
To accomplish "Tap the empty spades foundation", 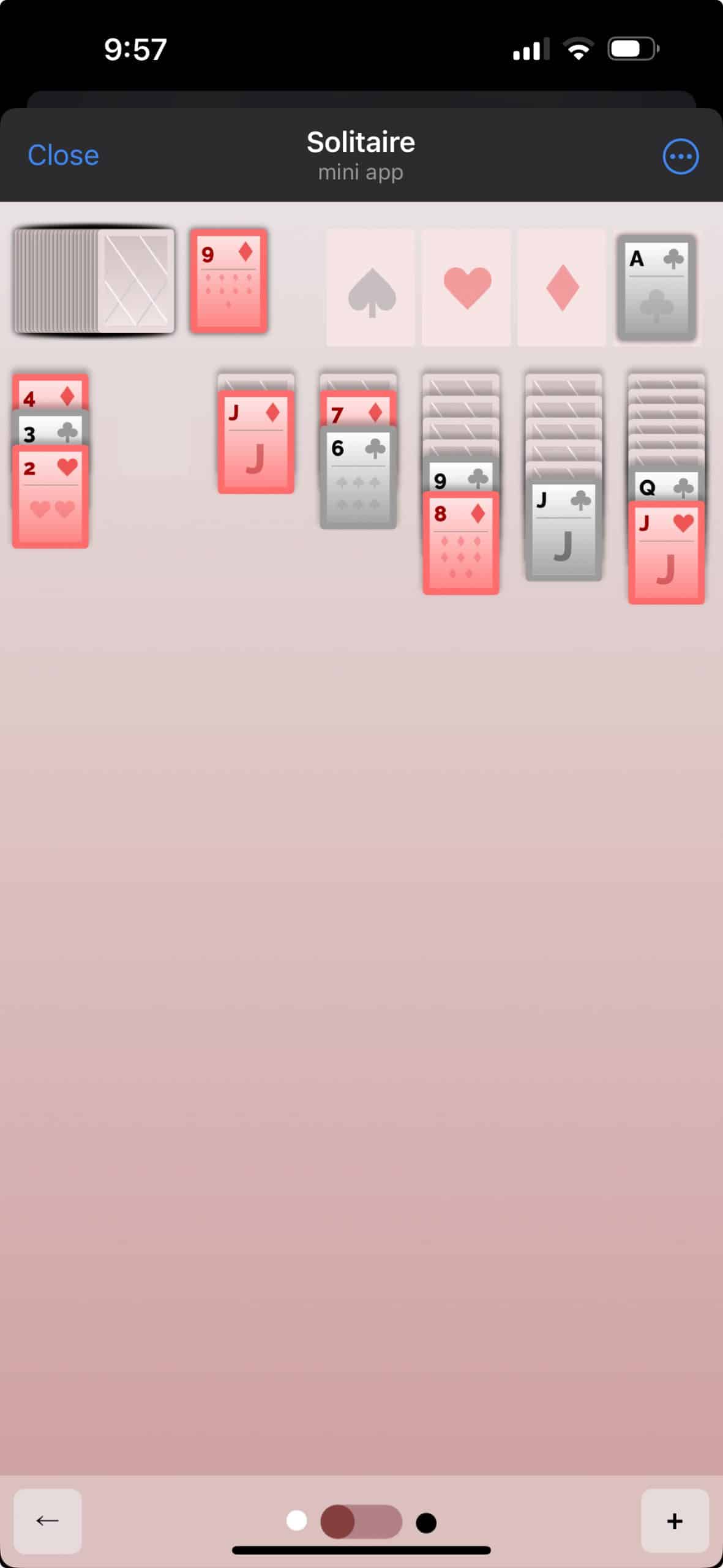I will coord(370,287).
